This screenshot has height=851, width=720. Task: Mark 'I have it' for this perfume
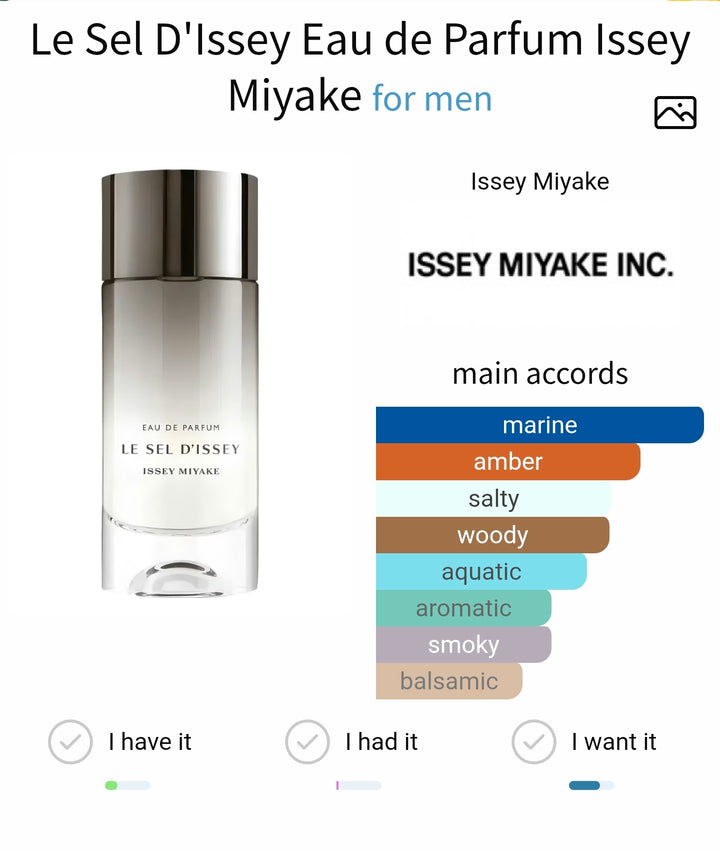click(71, 742)
